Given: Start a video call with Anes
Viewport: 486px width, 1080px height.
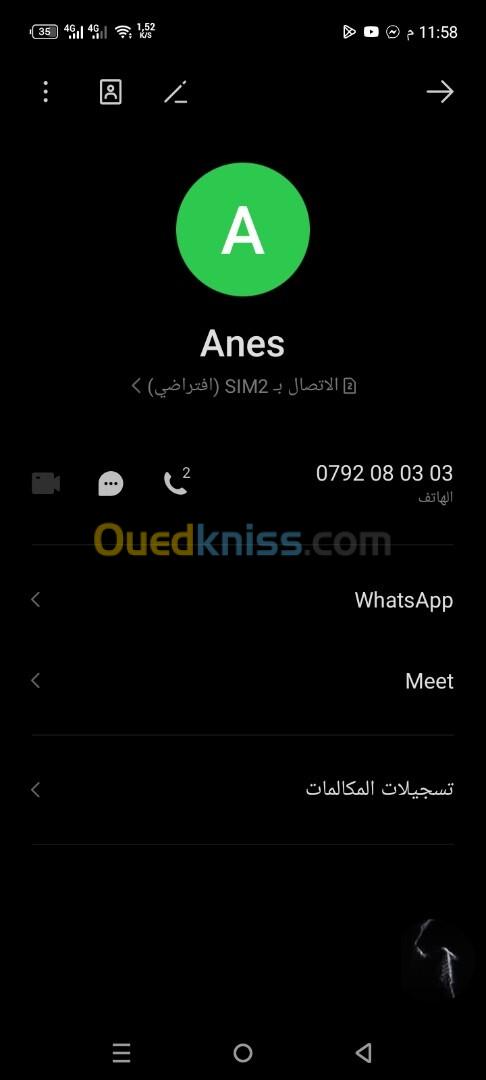Looking at the screenshot, I should click(x=46, y=484).
